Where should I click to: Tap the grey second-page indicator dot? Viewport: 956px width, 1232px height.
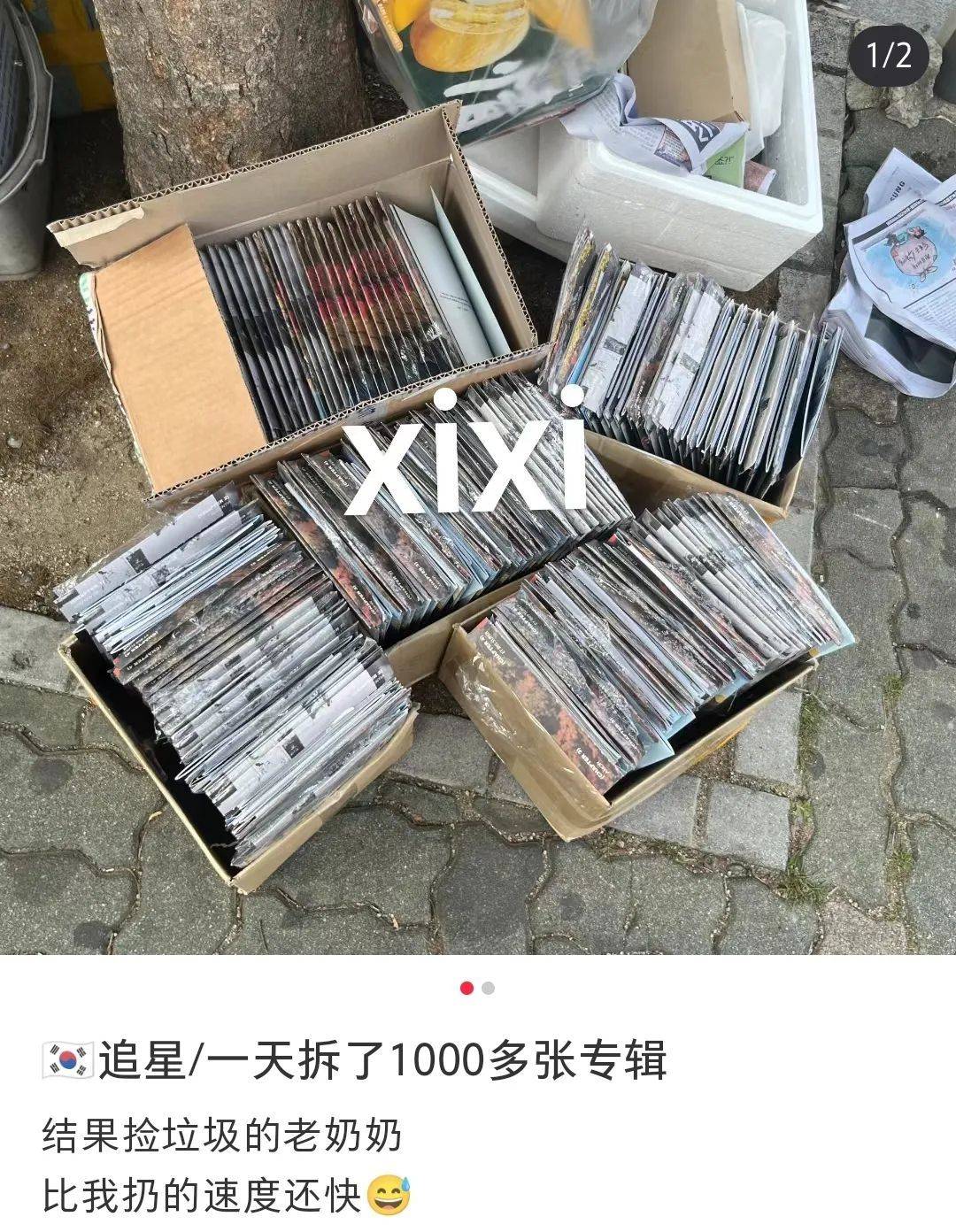[x=489, y=989]
